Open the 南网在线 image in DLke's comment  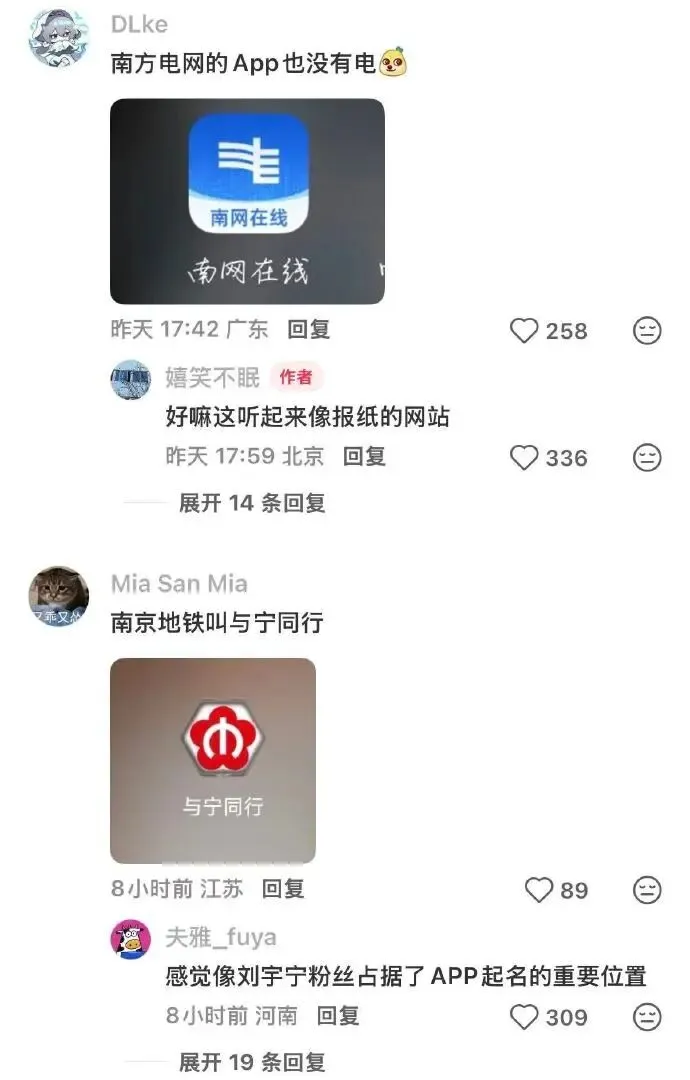tap(247, 201)
